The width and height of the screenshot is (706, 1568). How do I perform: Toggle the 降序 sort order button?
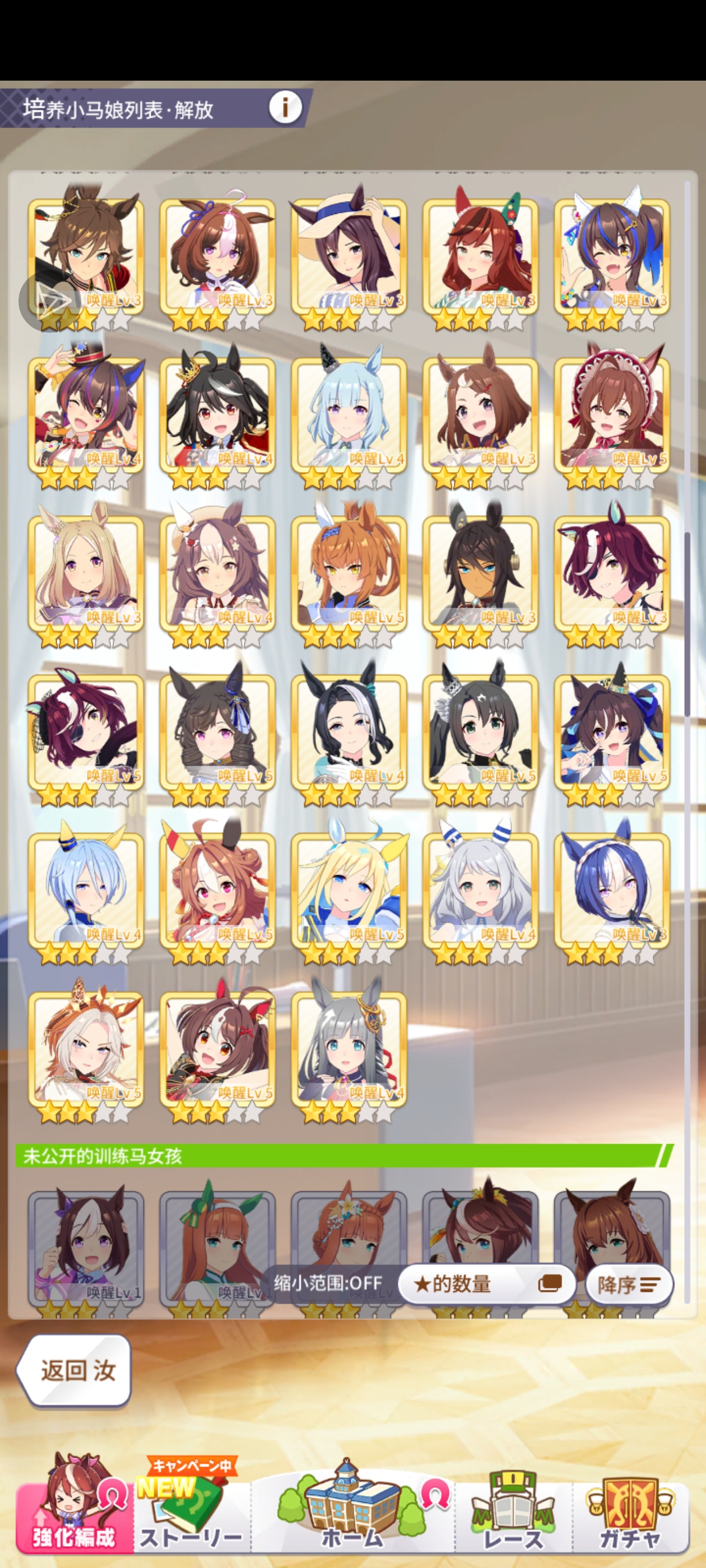[x=629, y=1284]
